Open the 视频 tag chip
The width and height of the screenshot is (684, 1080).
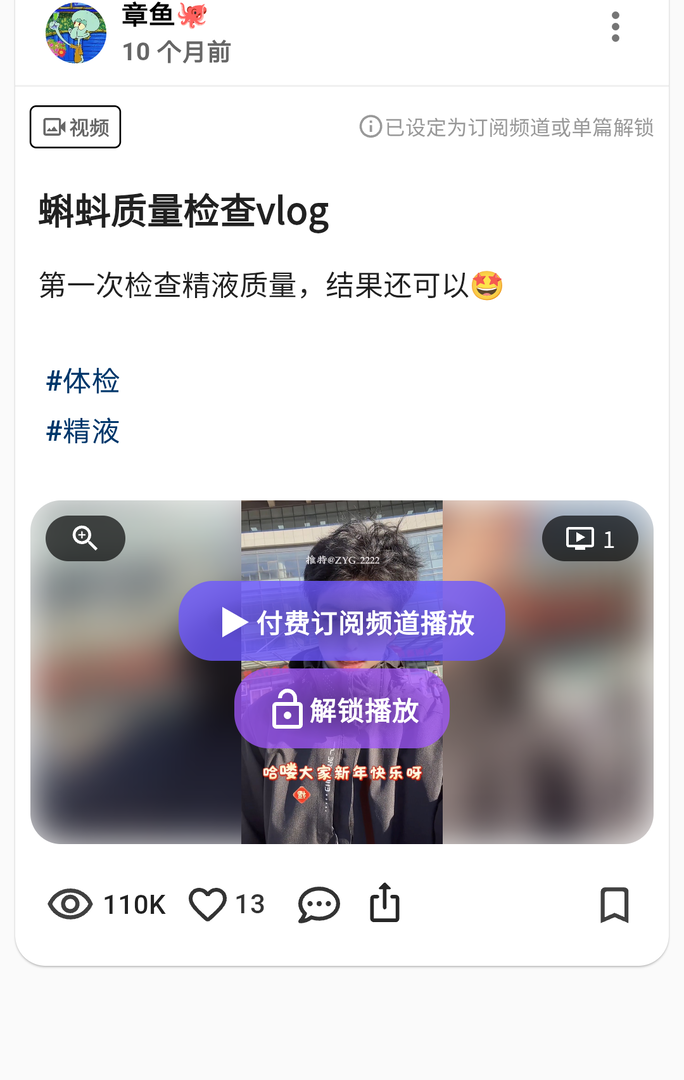[x=75, y=127]
